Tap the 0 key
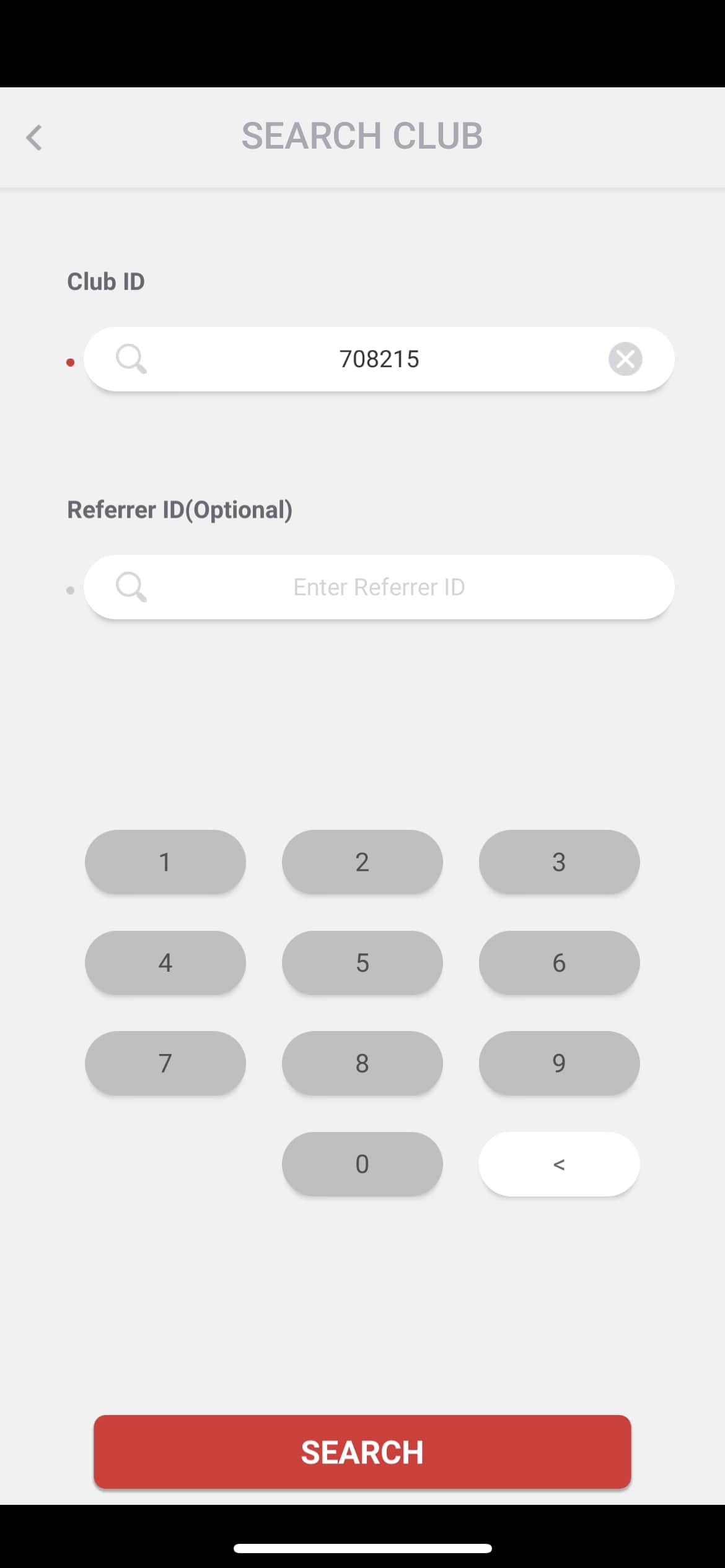 [362, 1164]
